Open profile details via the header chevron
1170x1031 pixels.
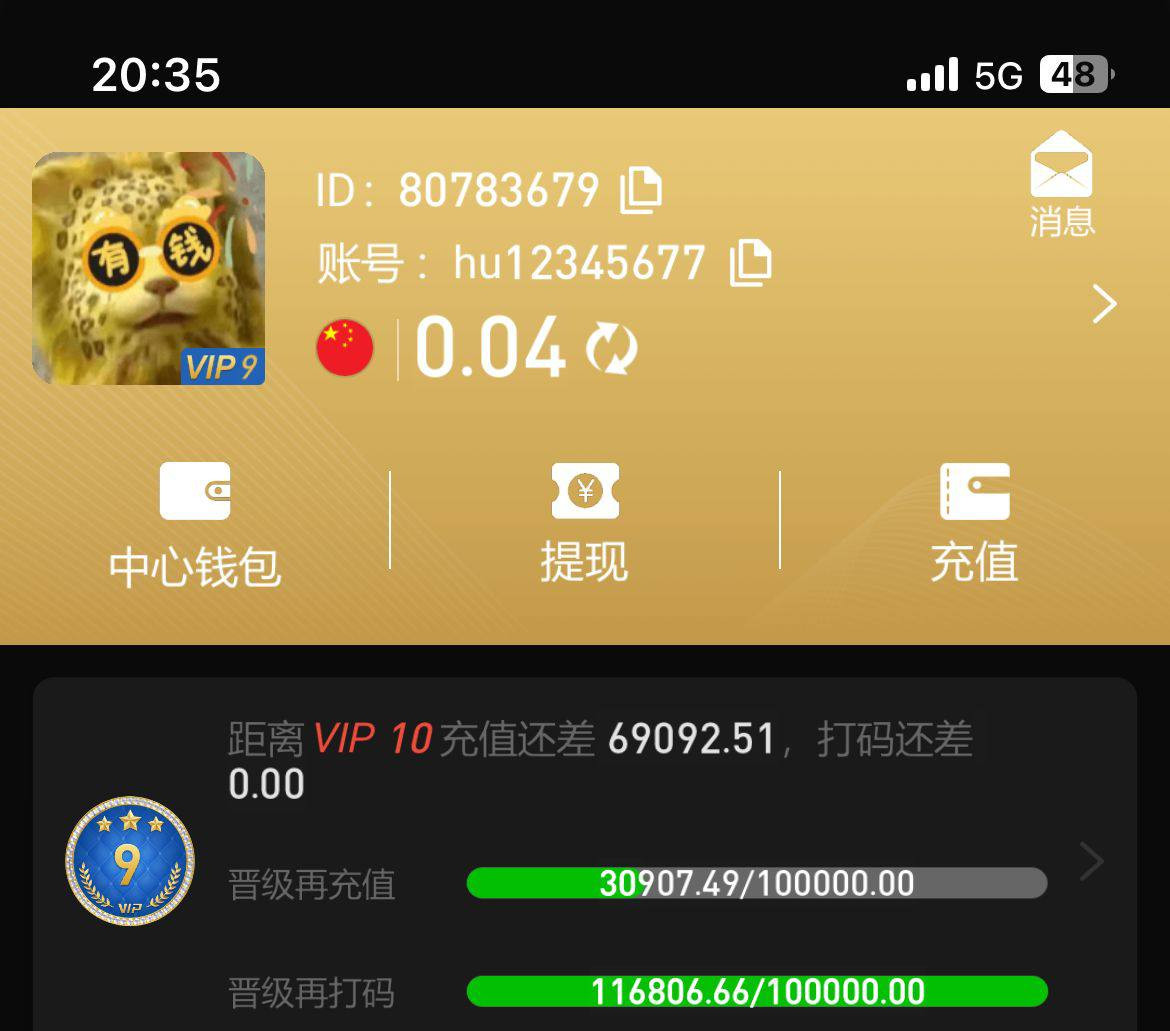(1103, 304)
